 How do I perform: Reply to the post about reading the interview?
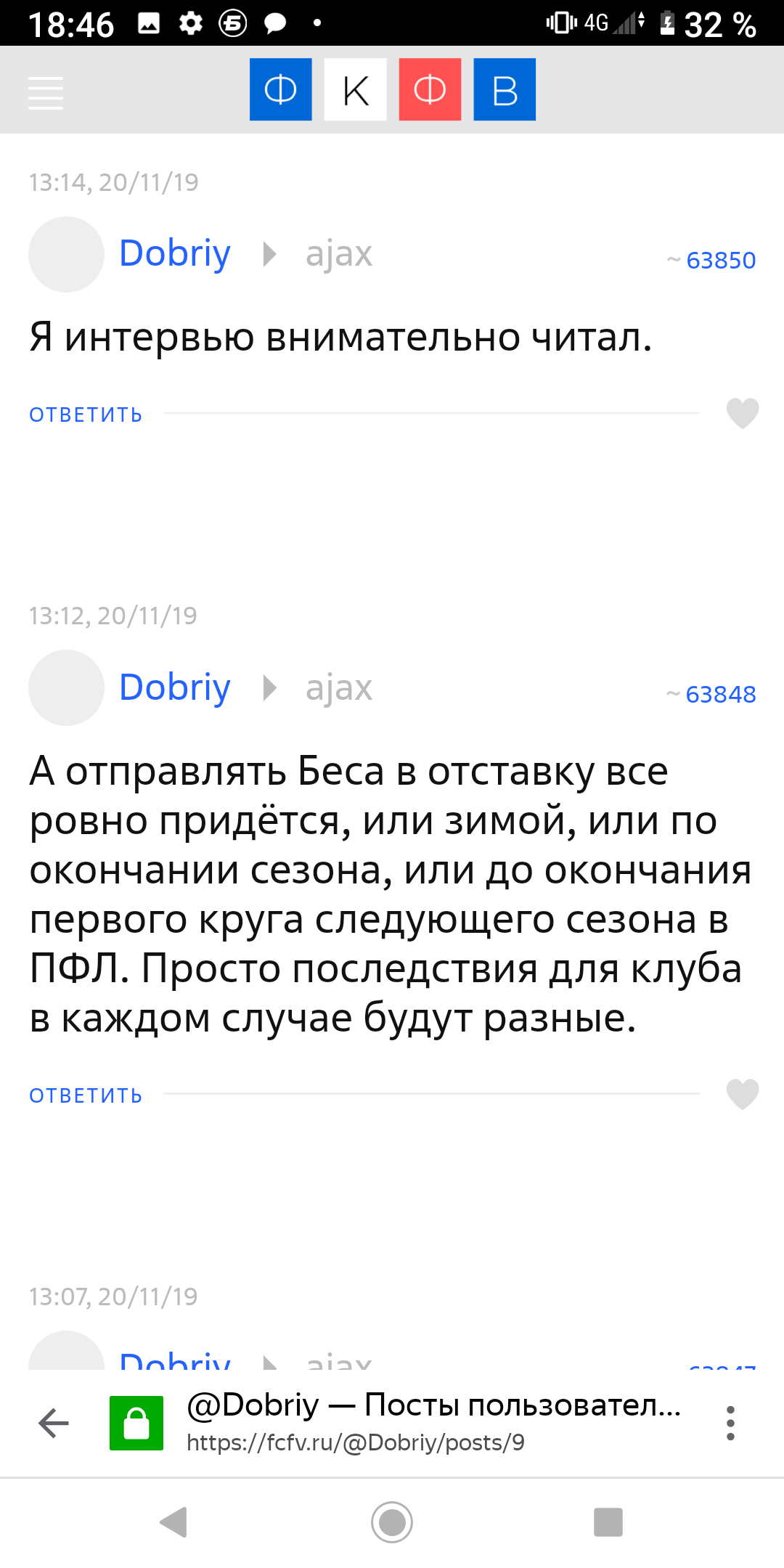86,415
